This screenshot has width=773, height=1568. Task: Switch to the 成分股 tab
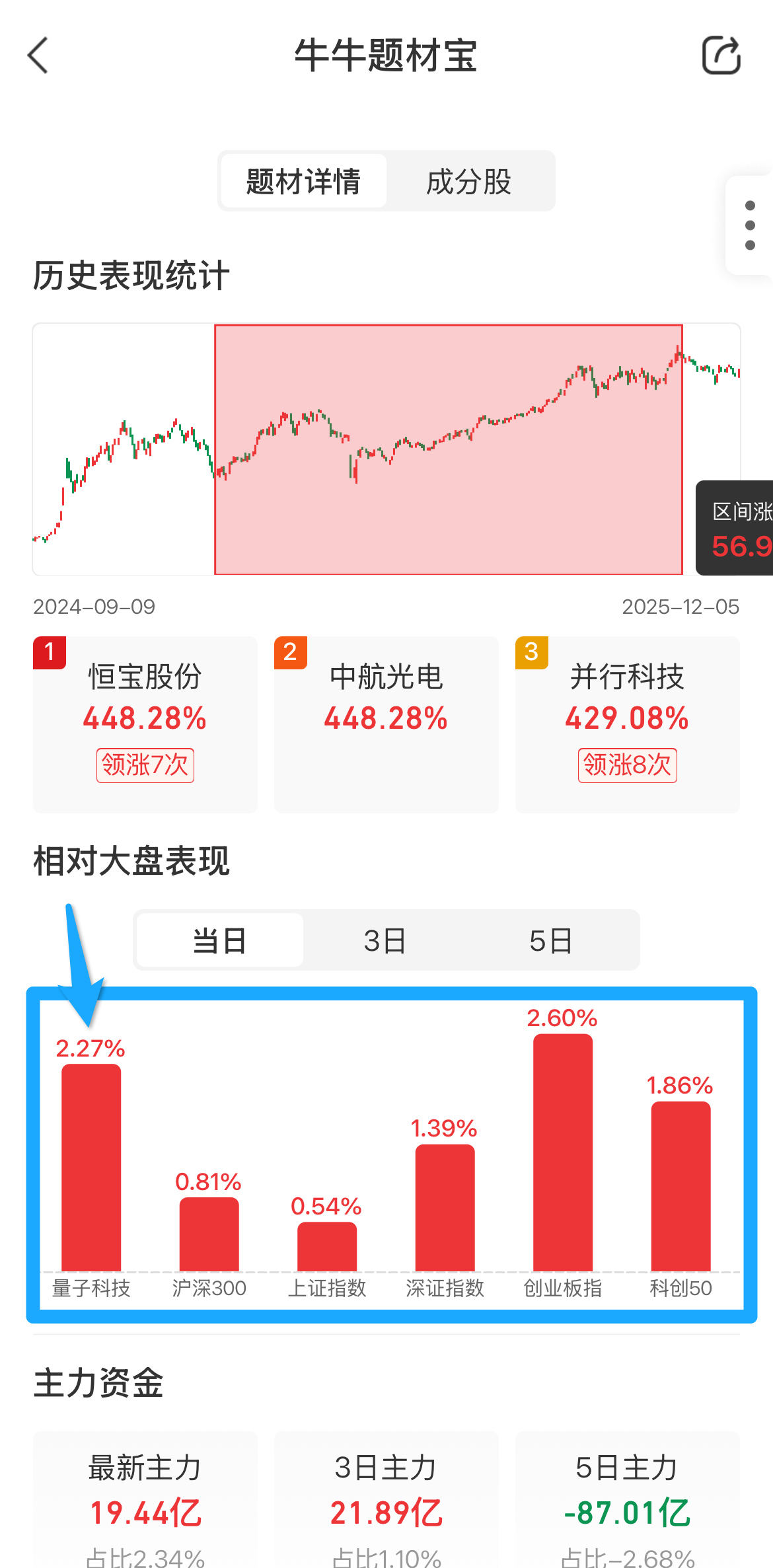point(469,182)
